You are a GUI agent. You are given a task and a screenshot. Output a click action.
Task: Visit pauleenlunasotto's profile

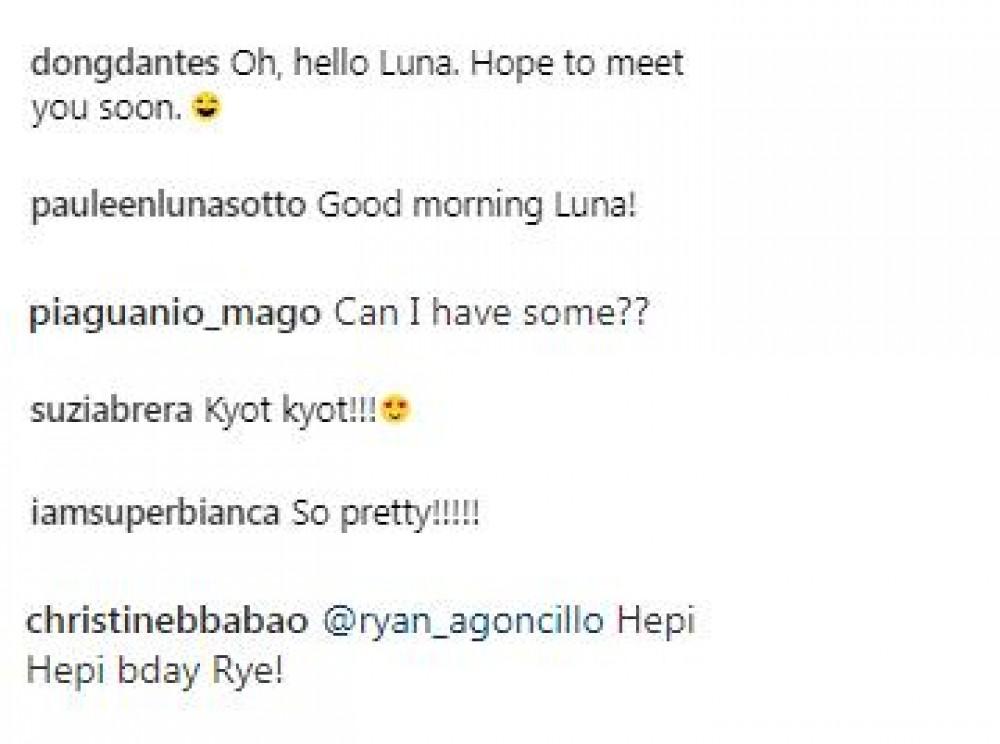click(167, 208)
